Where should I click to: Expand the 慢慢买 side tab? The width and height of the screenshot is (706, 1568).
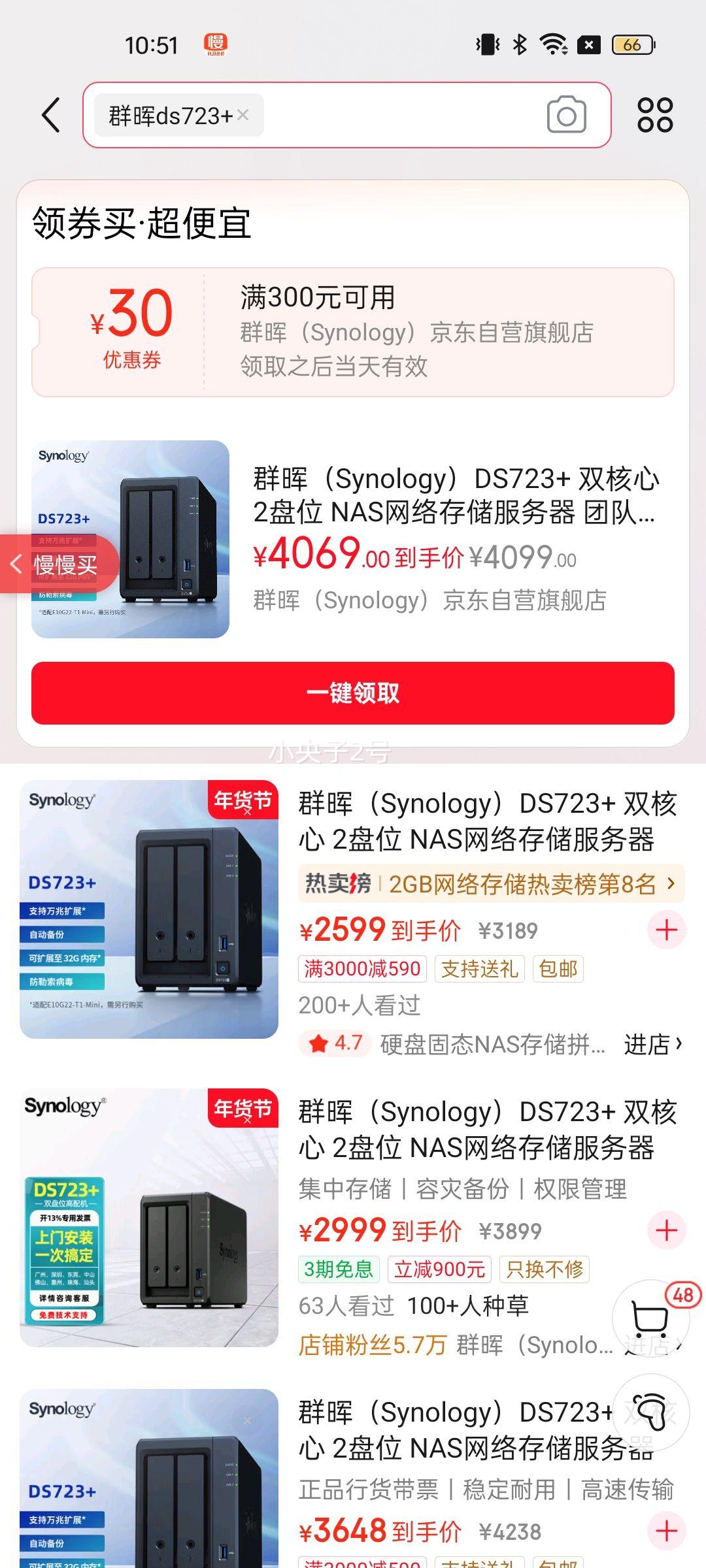[58, 564]
